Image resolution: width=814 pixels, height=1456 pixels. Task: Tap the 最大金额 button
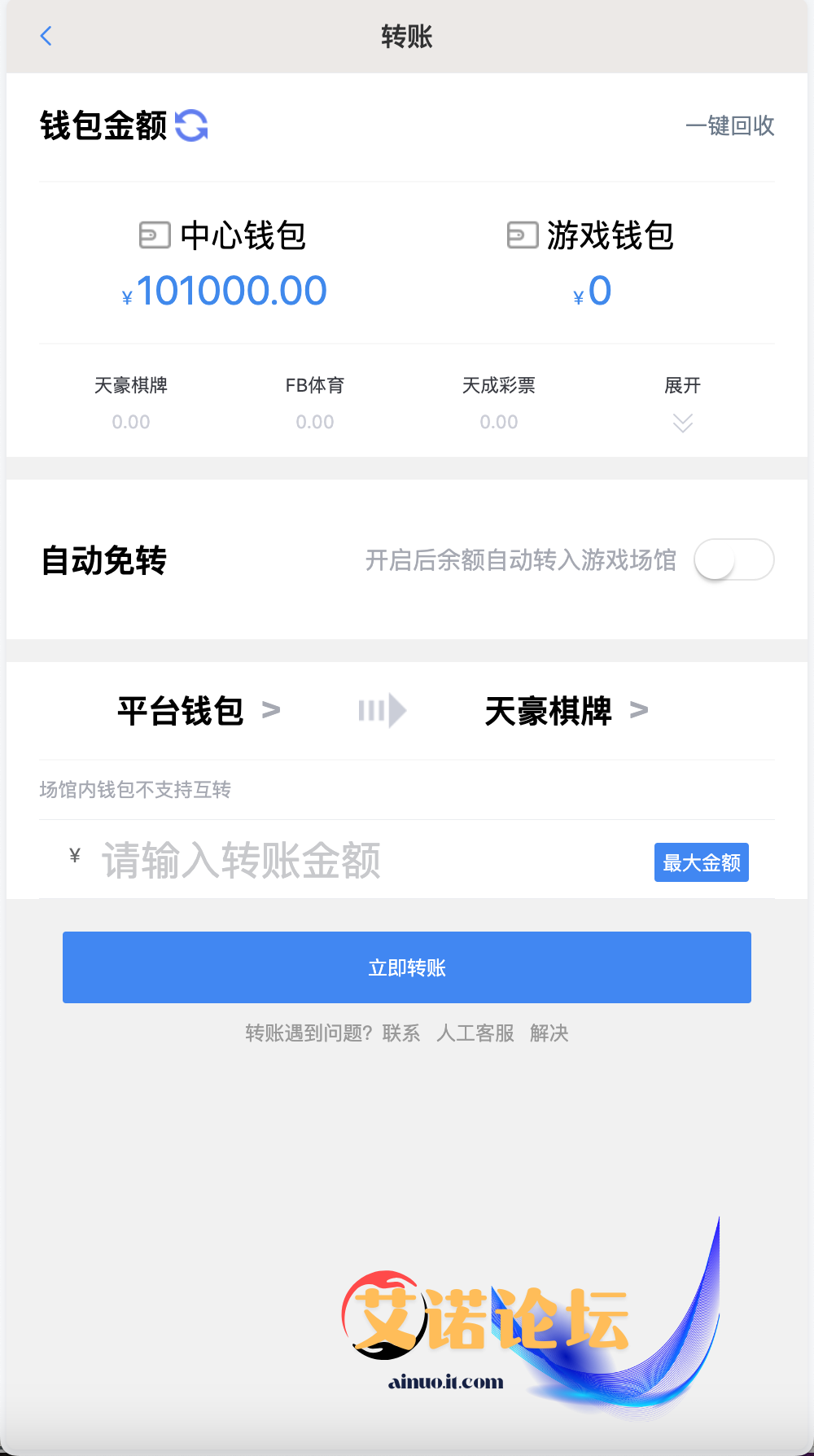(702, 862)
